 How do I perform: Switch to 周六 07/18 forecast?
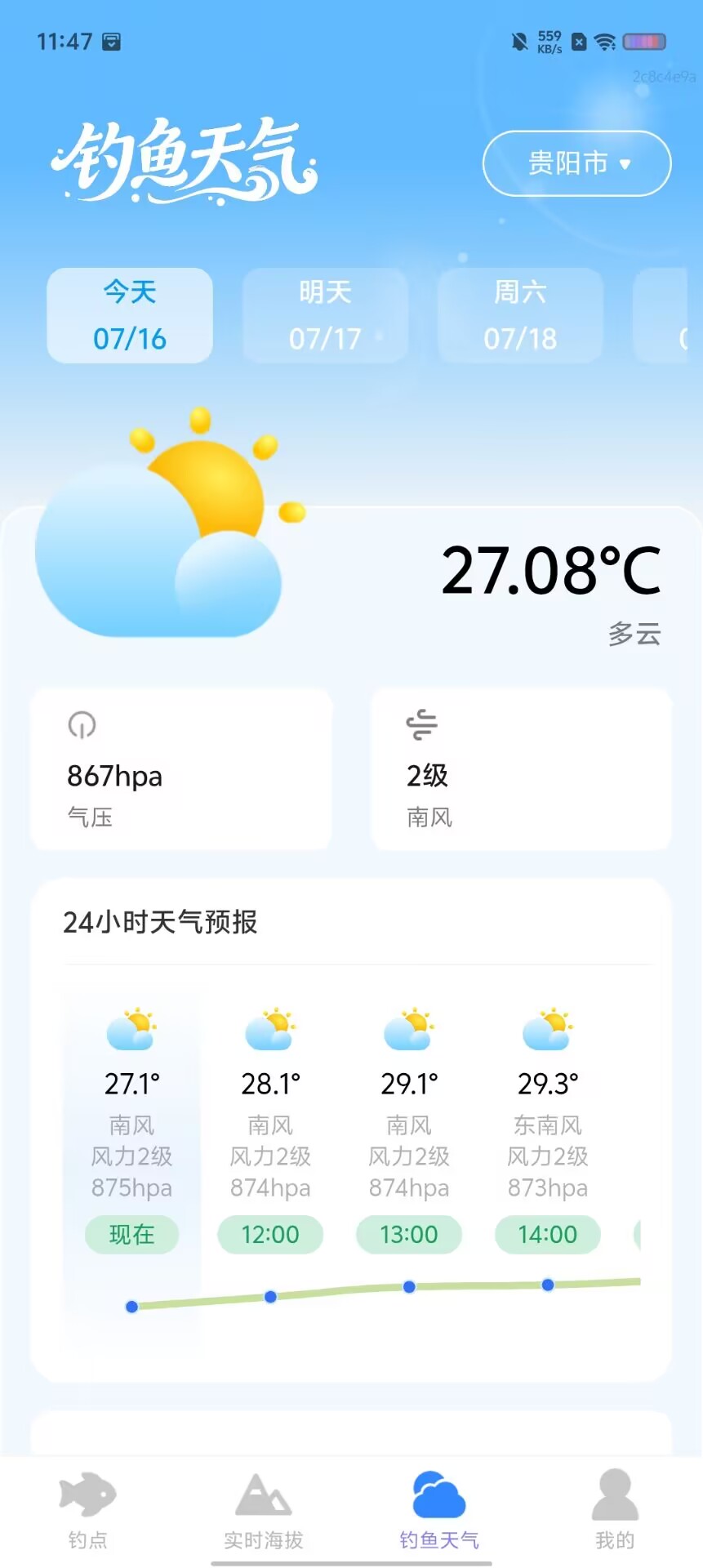pyautogui.click(x=520, y=315)
